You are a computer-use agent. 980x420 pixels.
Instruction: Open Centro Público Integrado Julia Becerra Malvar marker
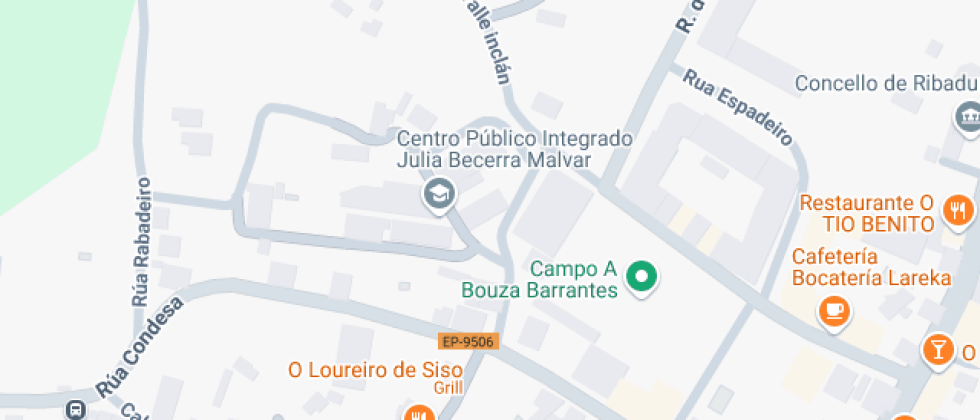tap(438, 194)
